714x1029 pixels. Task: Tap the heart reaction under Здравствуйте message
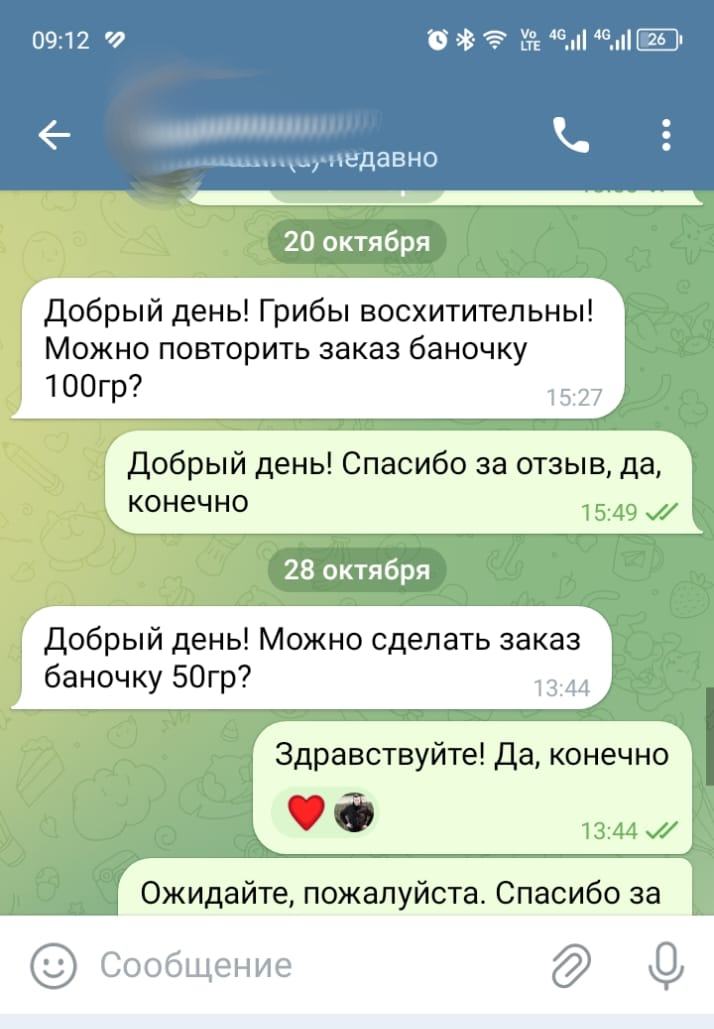click(306, 812)
